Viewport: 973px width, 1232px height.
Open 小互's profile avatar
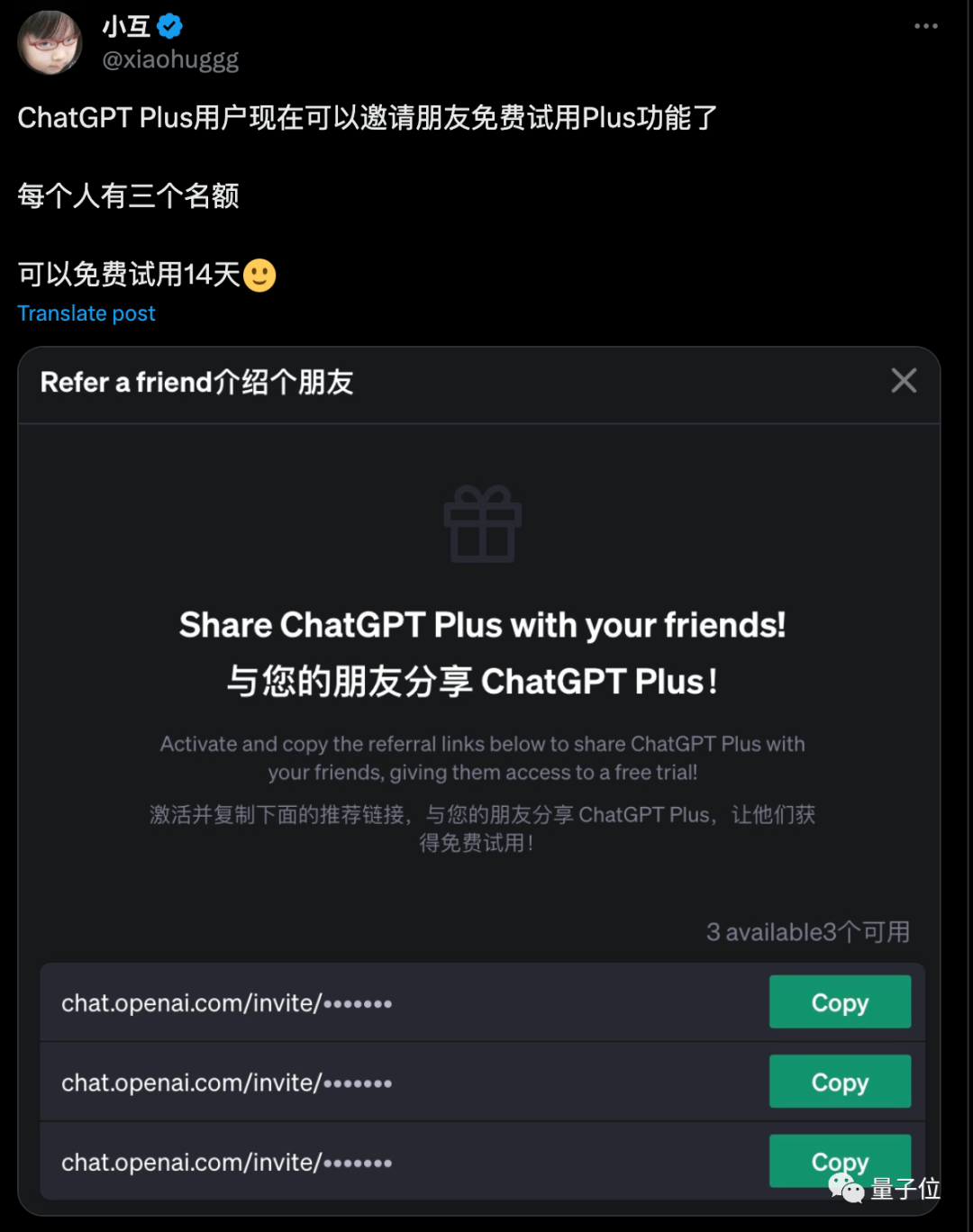click(50, 42)
